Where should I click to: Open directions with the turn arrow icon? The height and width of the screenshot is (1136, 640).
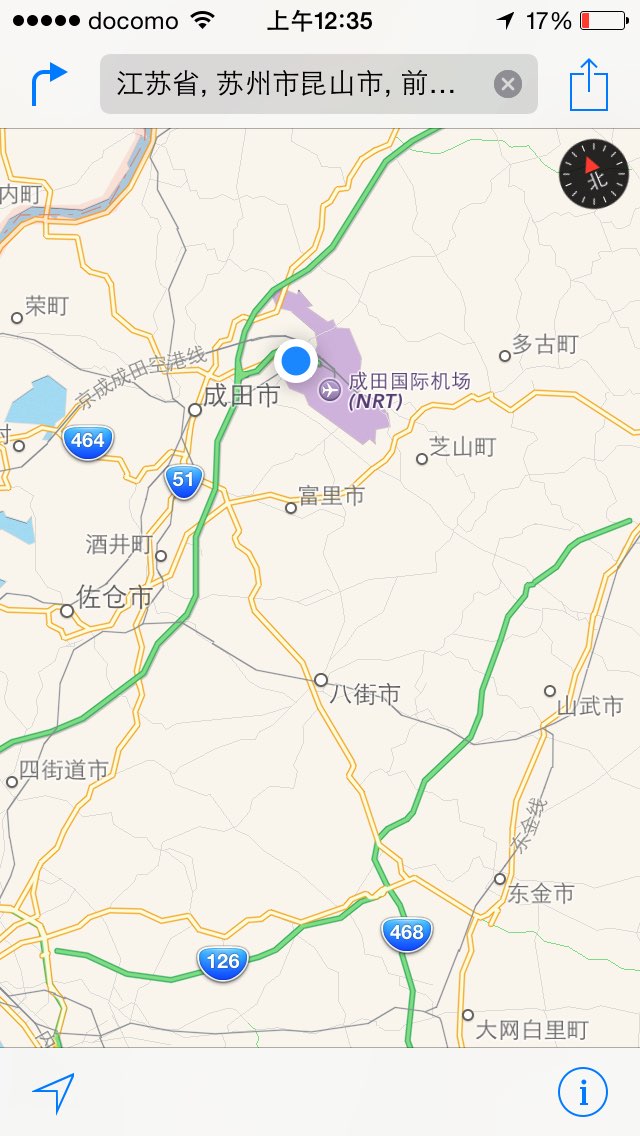pyautogui.click(x=49, y=84)
